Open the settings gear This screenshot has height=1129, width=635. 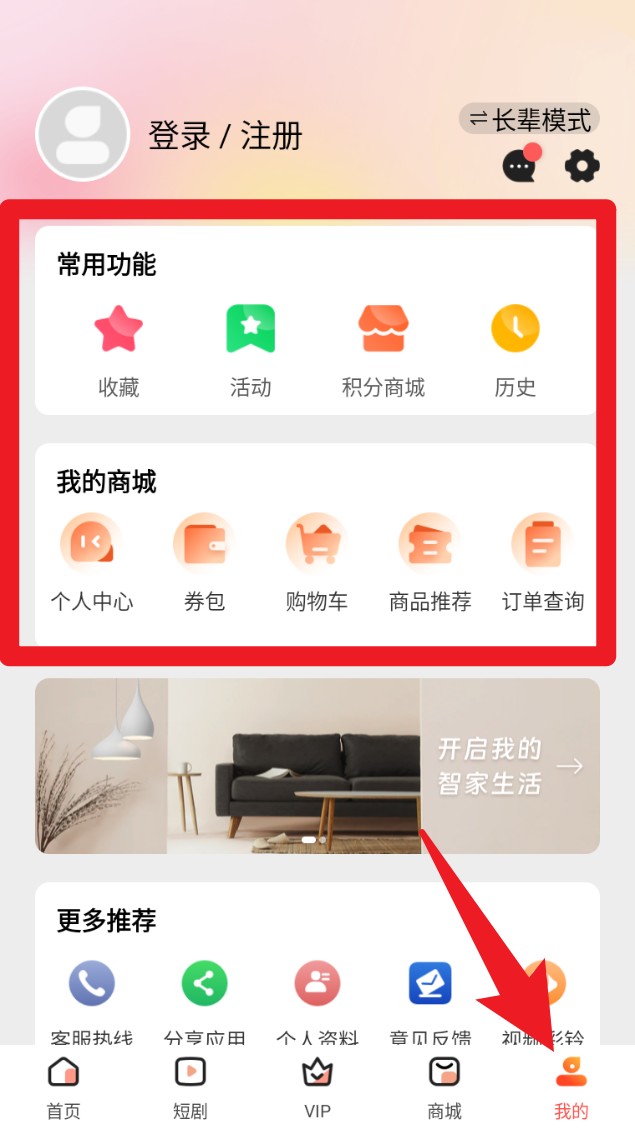[582, 165]
